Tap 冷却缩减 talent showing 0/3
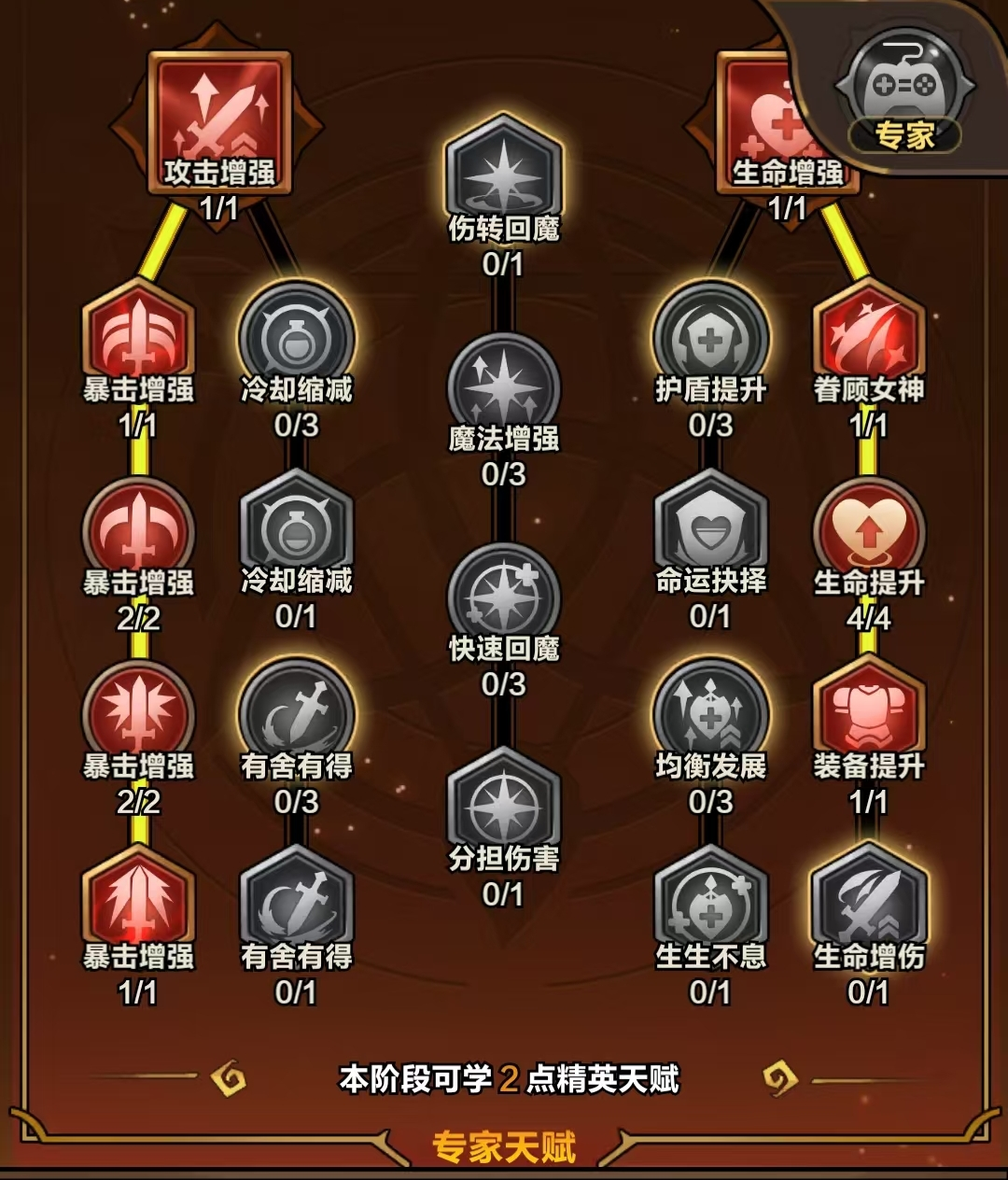 point(296,336)
